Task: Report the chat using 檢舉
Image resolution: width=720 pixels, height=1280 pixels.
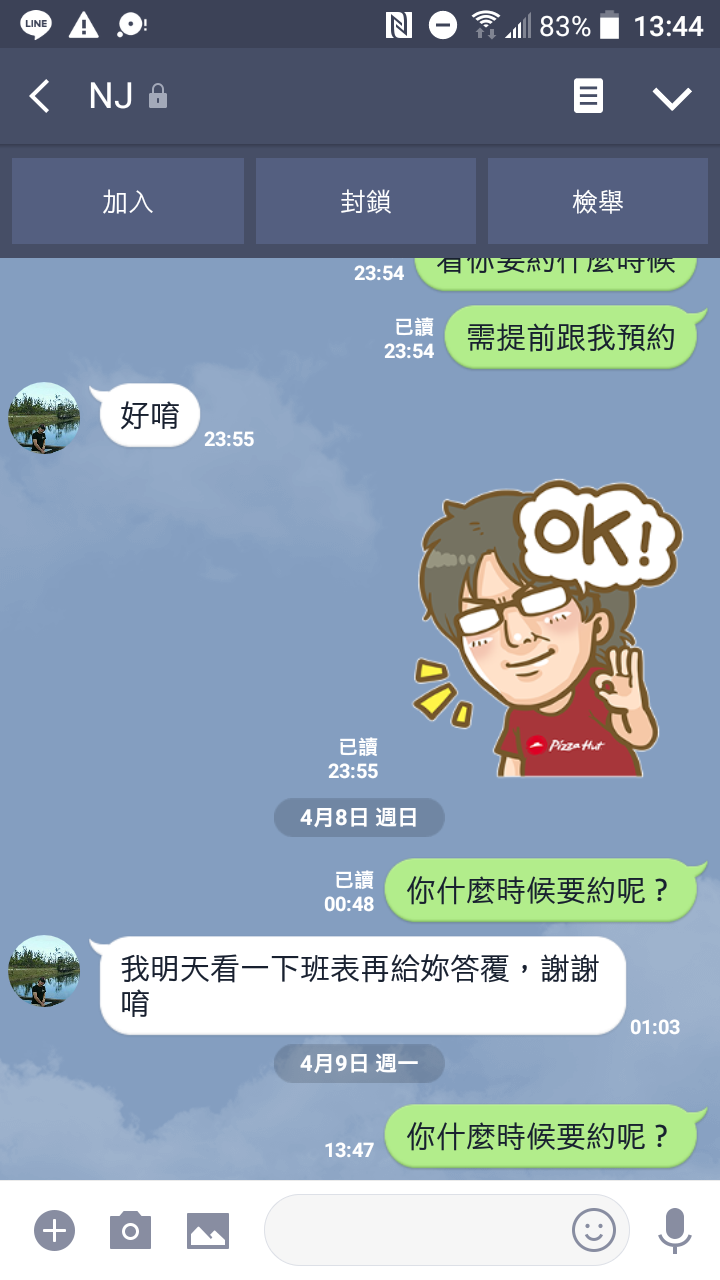Action: pyautogui.click(x=598, y=200)
